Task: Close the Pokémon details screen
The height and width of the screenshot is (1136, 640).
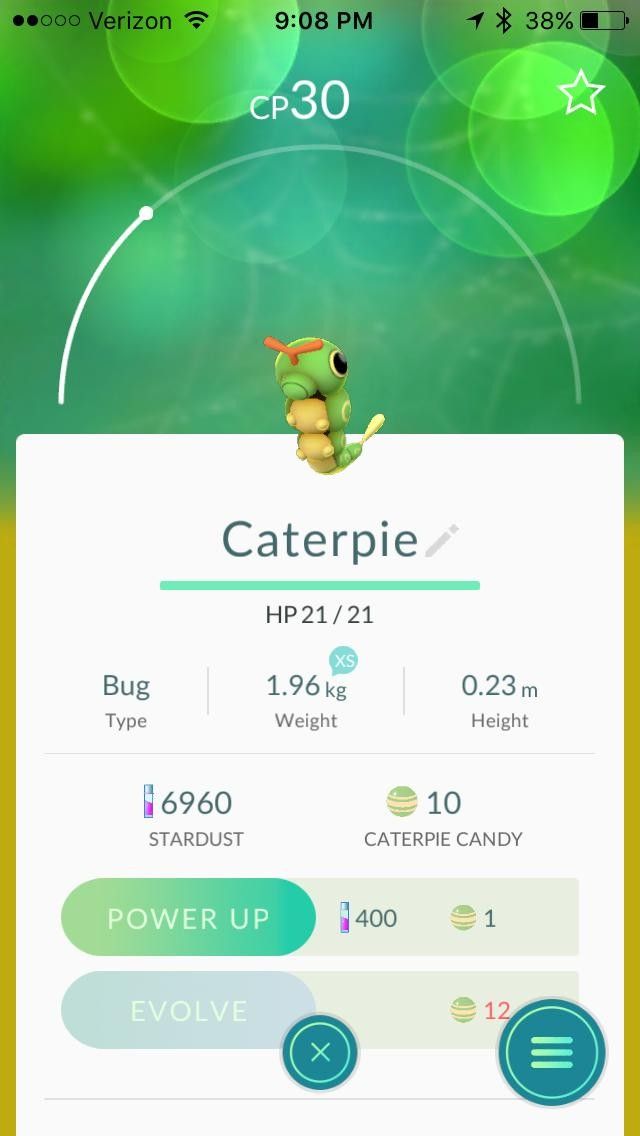Action: pyautogui.click(x=320, y=1052)
